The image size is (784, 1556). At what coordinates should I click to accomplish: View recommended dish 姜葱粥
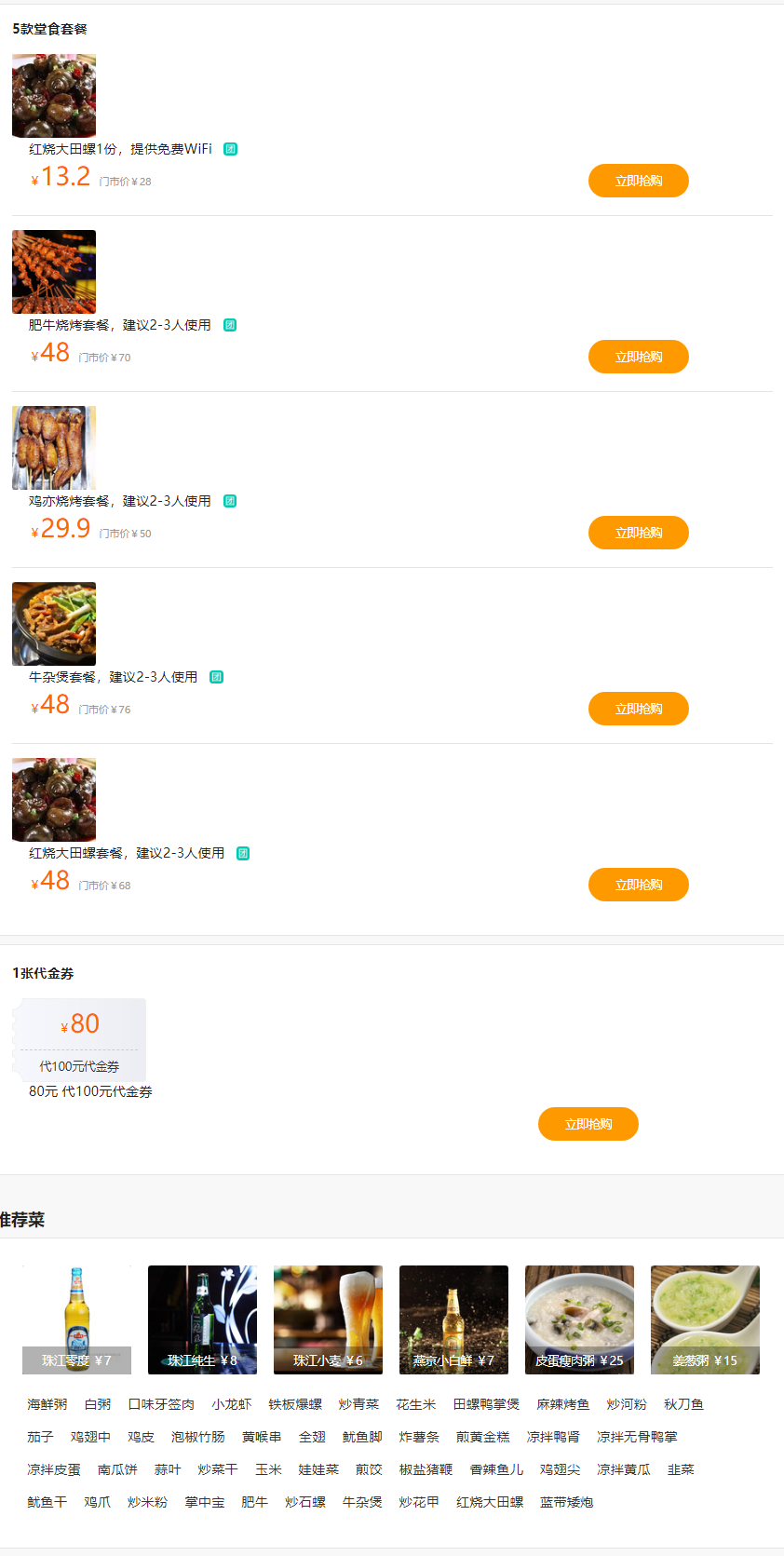pos(705,1319)
